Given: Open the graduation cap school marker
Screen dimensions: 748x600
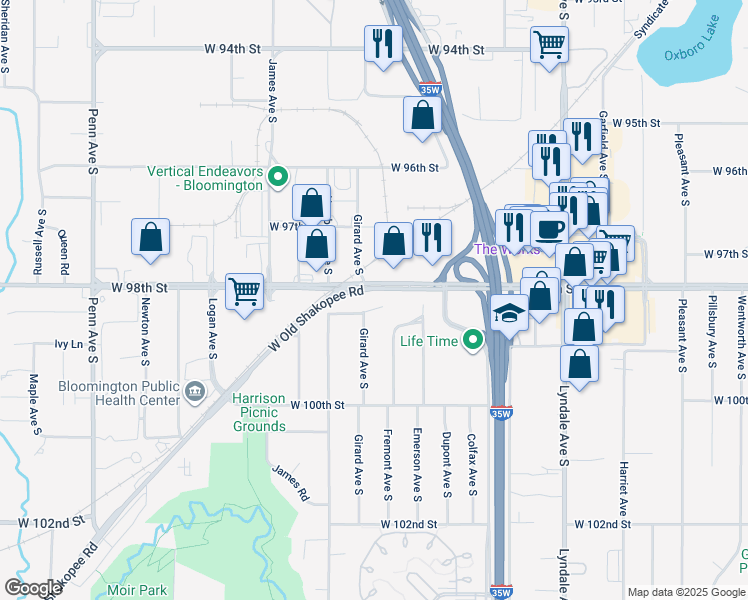Looking at the screenshot, I should coord(509,313).
